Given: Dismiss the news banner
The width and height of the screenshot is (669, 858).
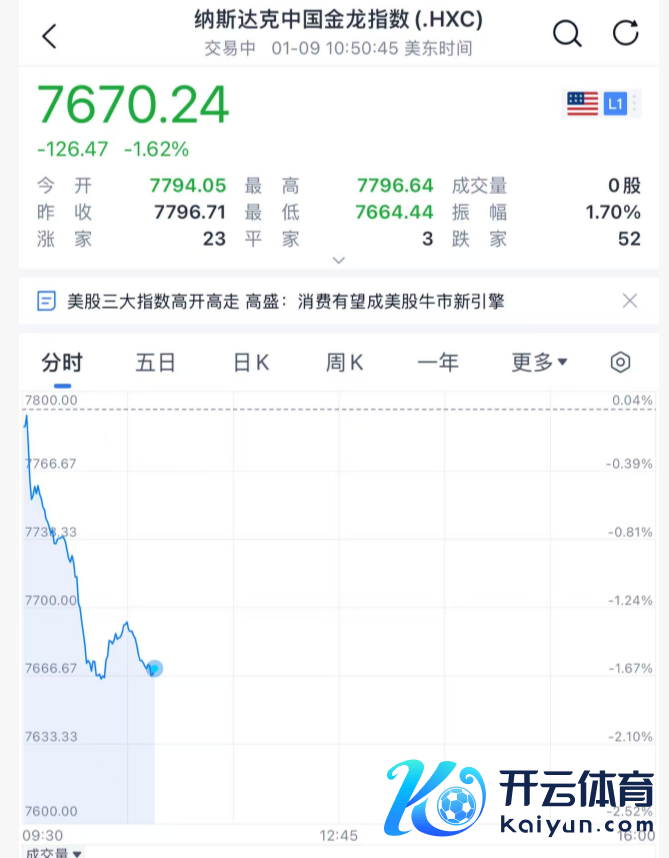Looking at the screenshot, I should (630, 300).
